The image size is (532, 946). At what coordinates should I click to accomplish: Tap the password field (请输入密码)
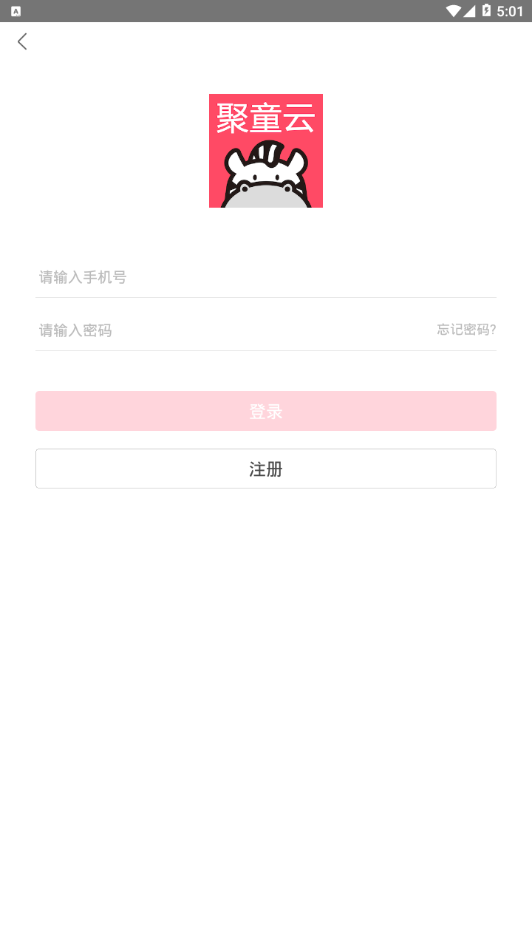[x=232, y=330]
